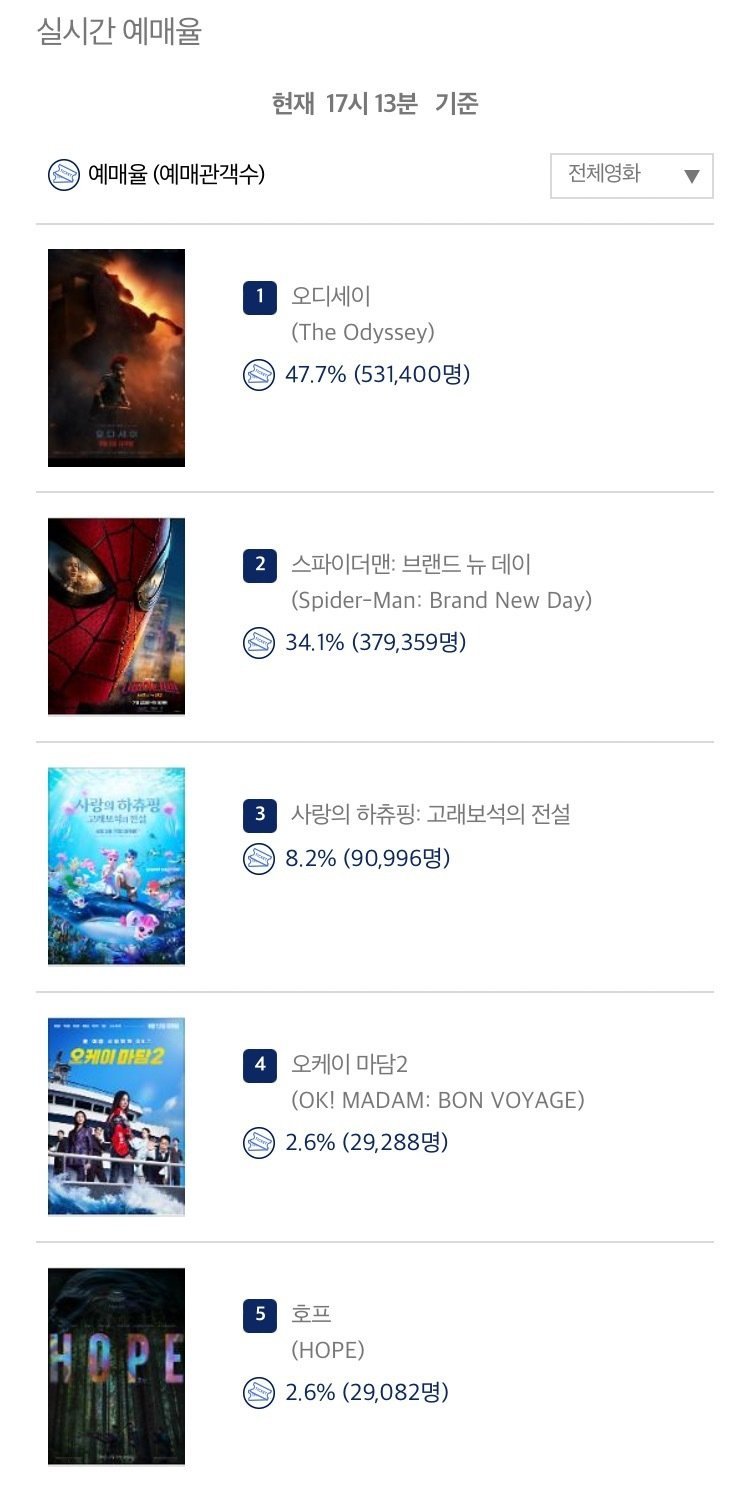750x1505 pixels.
Task: Open the 오디세이 (The Odyssey) title
Action: tap(331, 296)
